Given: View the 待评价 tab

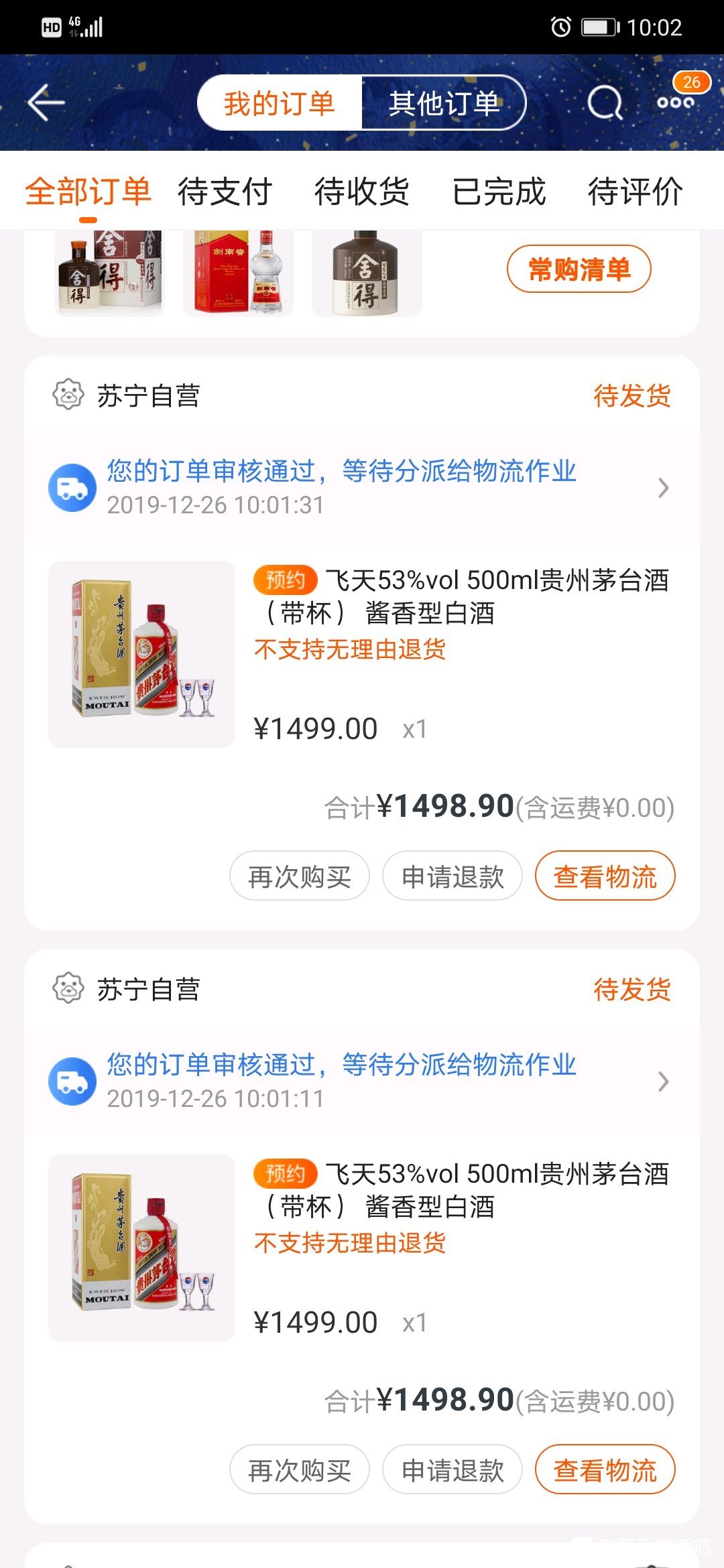Looking at the screenshot, I should point(635,192).
